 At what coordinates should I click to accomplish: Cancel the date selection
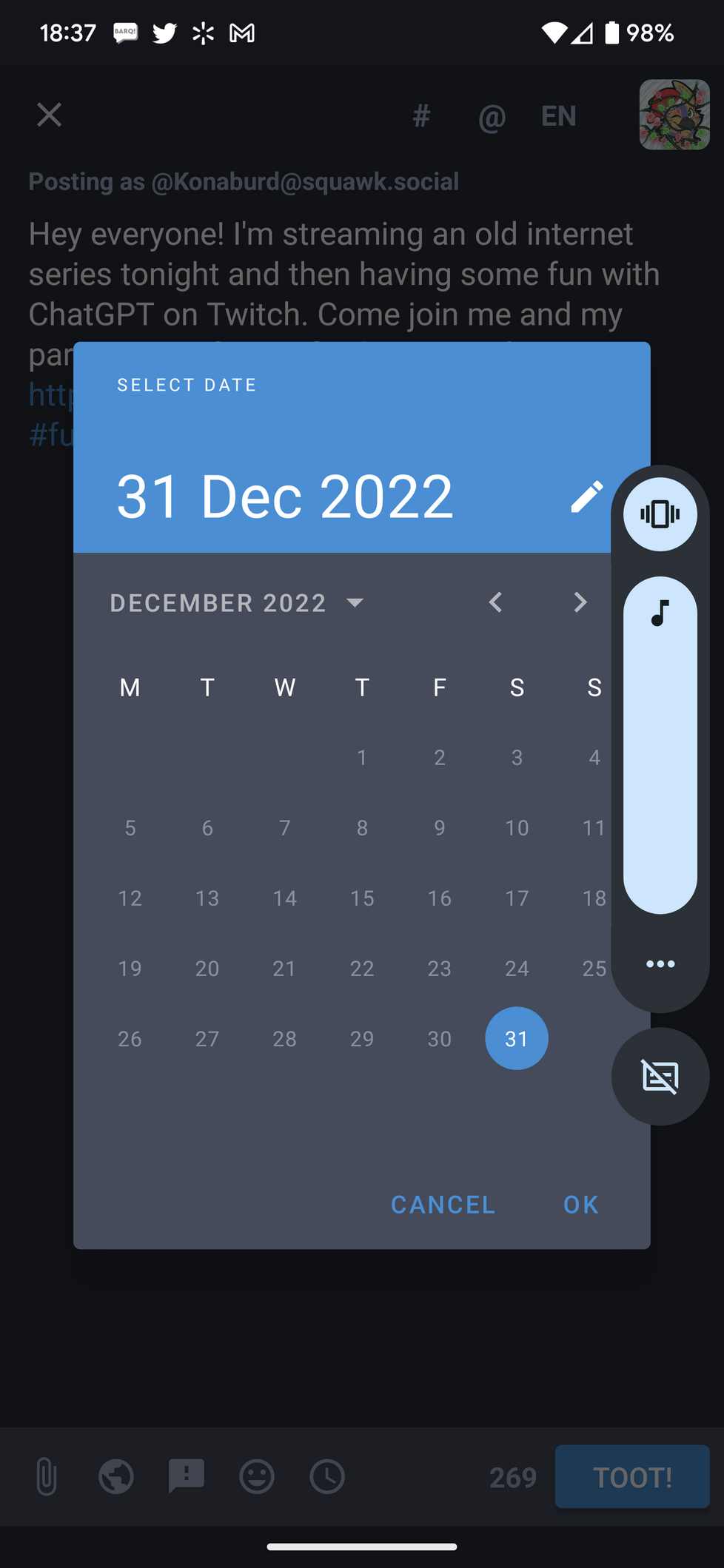443,1205
